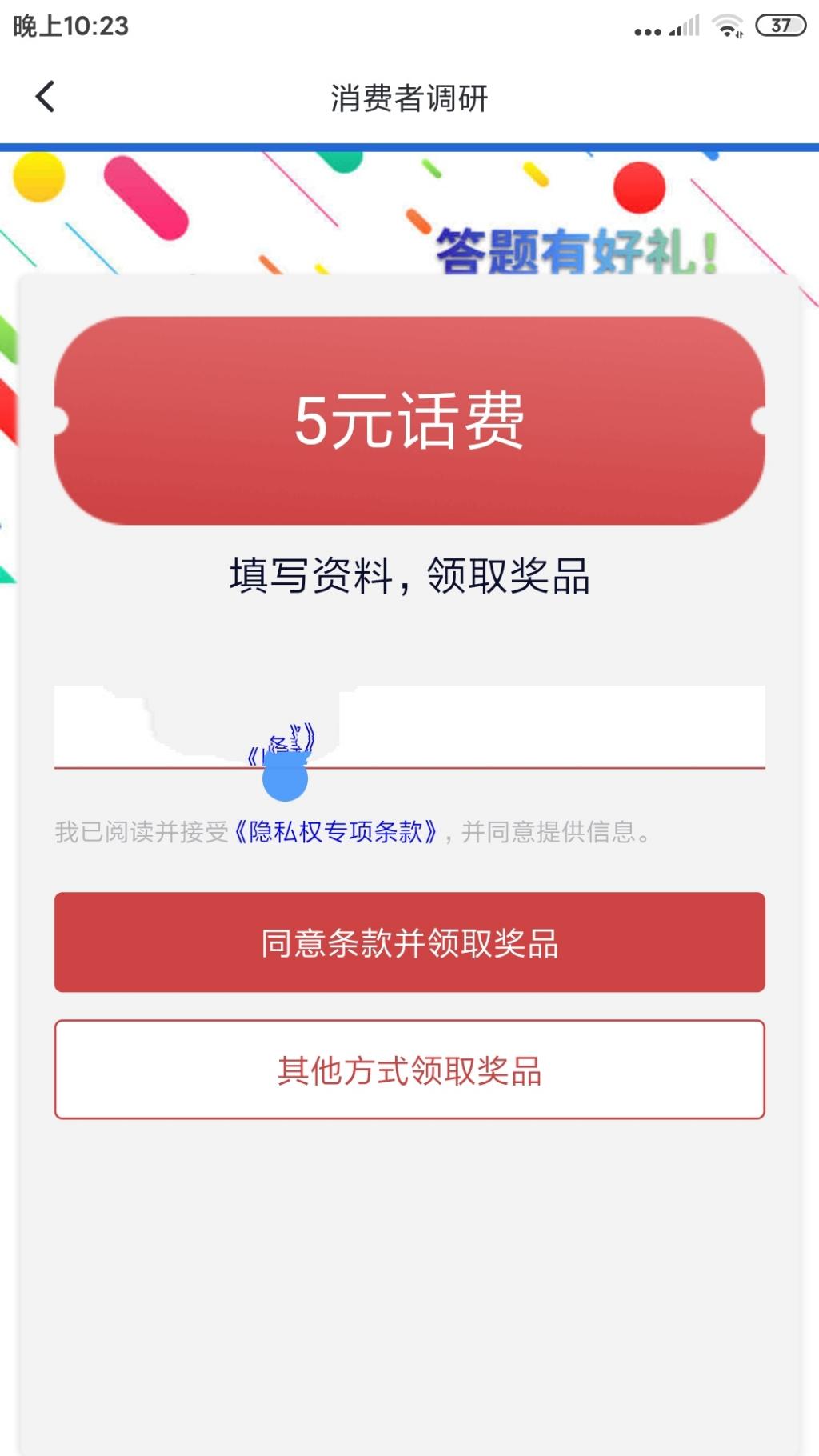
Task: Open the 《隐私权专项条款》 link
Action: click(x=336, y=832)
